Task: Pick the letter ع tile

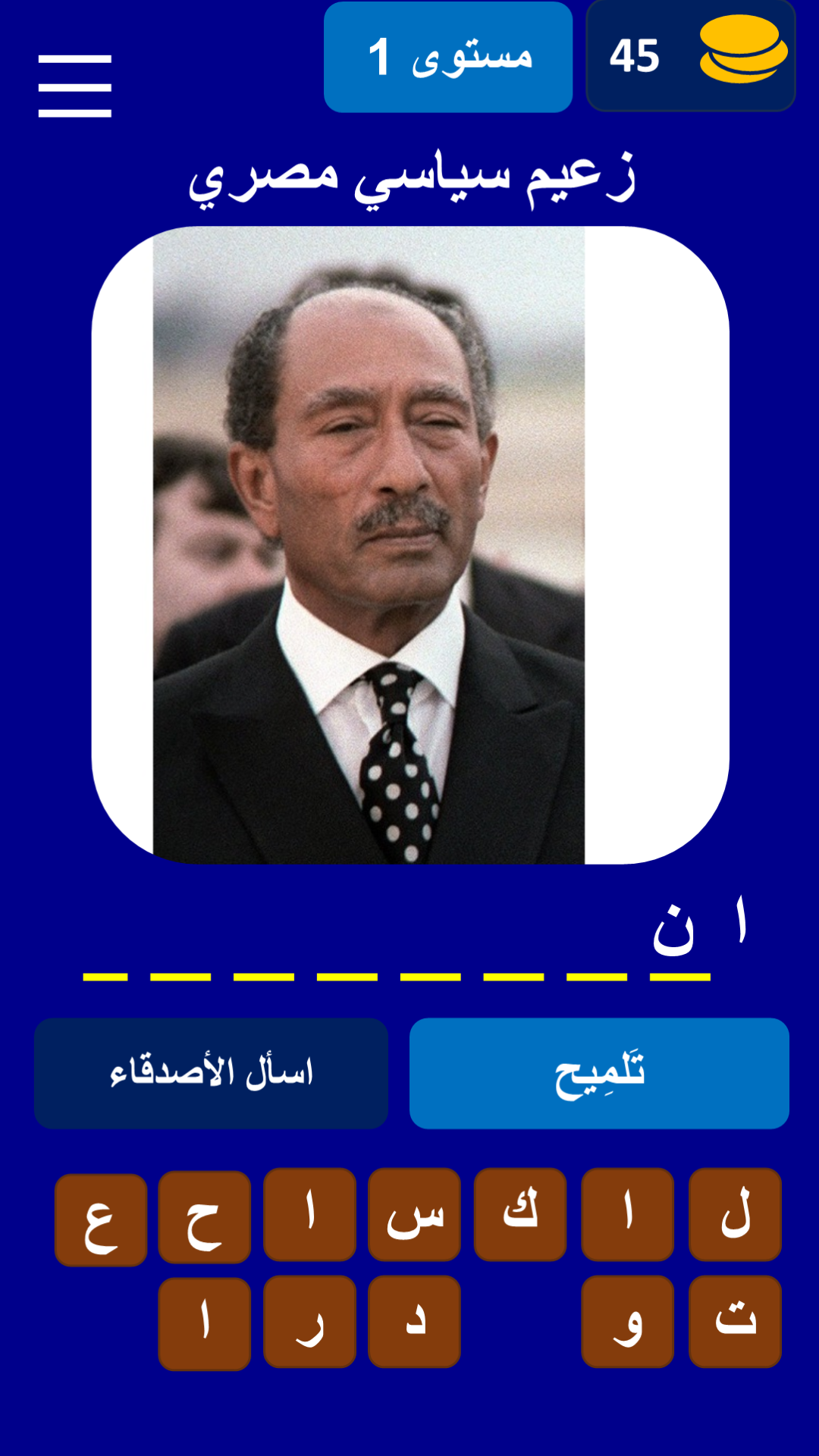Action: tap(101, 1219)
